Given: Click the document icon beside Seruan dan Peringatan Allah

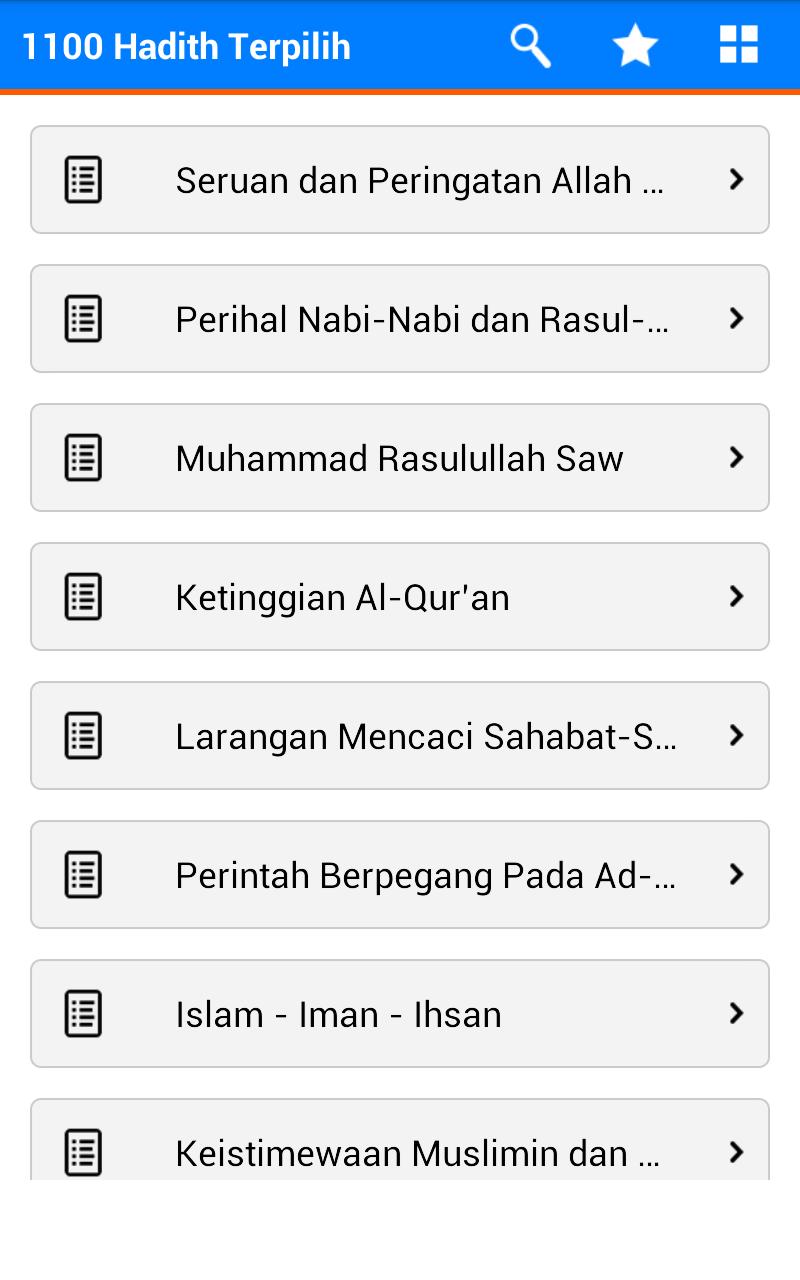Looking at the screenshot, I should click(83, 179).
